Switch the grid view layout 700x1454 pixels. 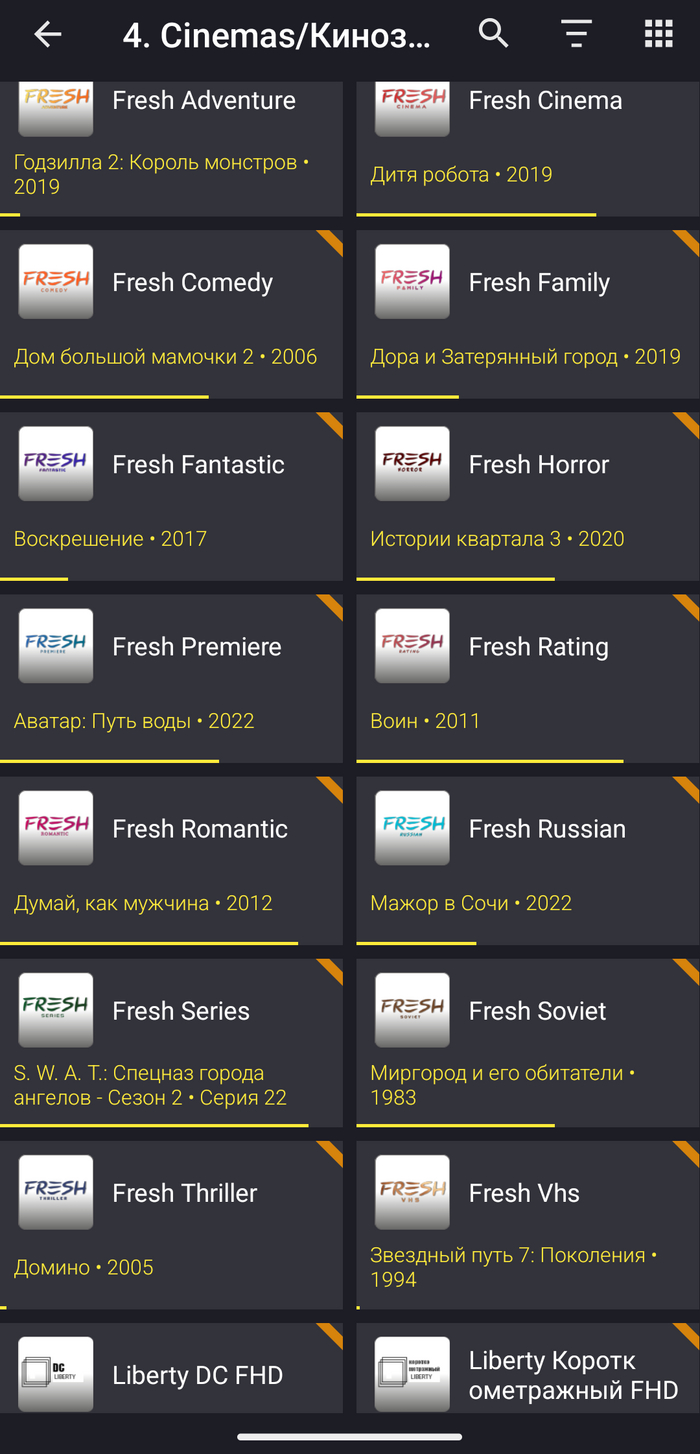tap(658, 35)
